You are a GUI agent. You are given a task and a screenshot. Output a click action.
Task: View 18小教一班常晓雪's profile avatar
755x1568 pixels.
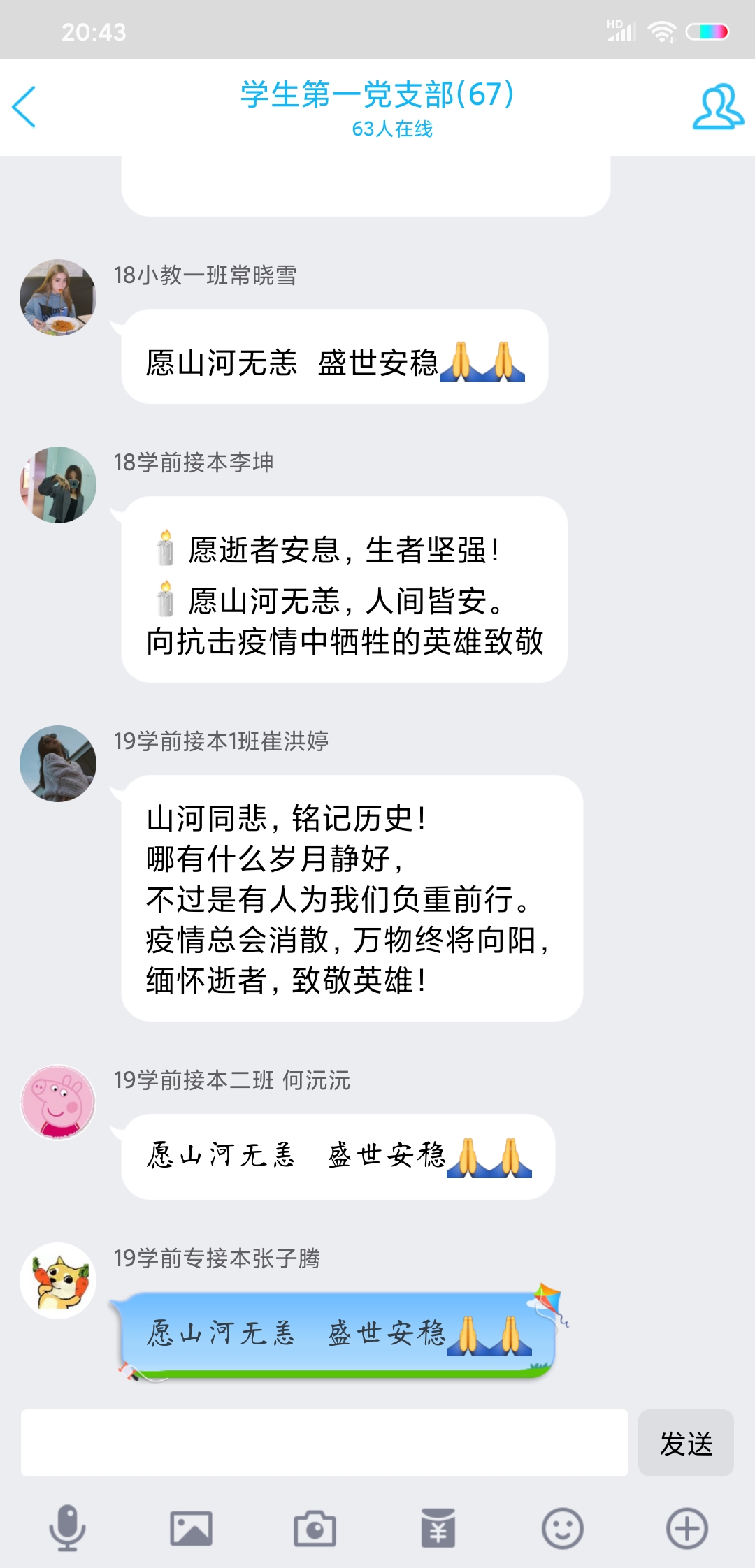58,298
